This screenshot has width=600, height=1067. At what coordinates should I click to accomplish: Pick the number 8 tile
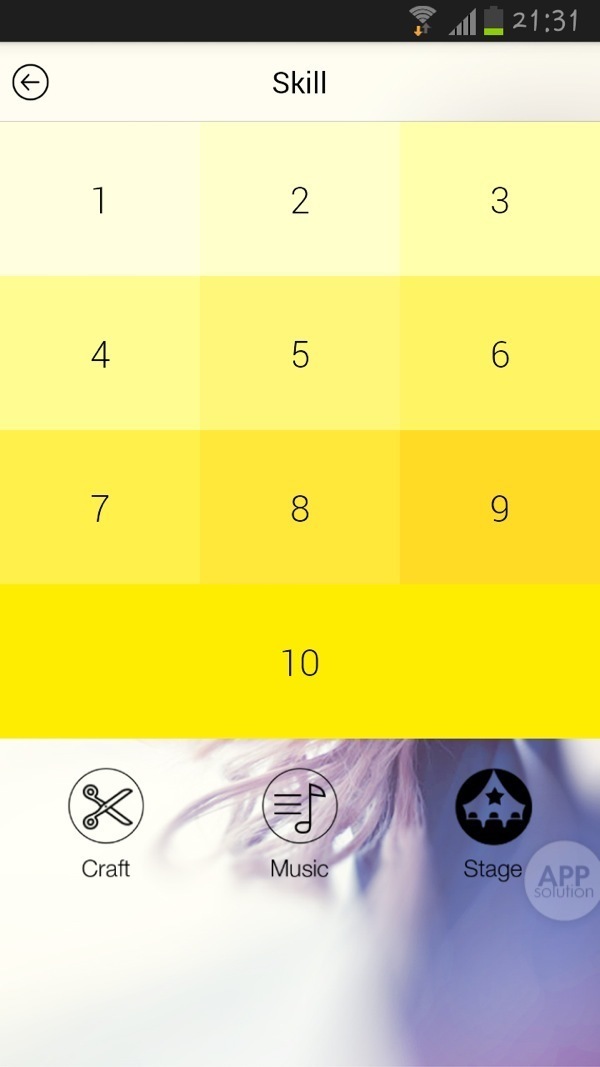[x=300, y=508]
